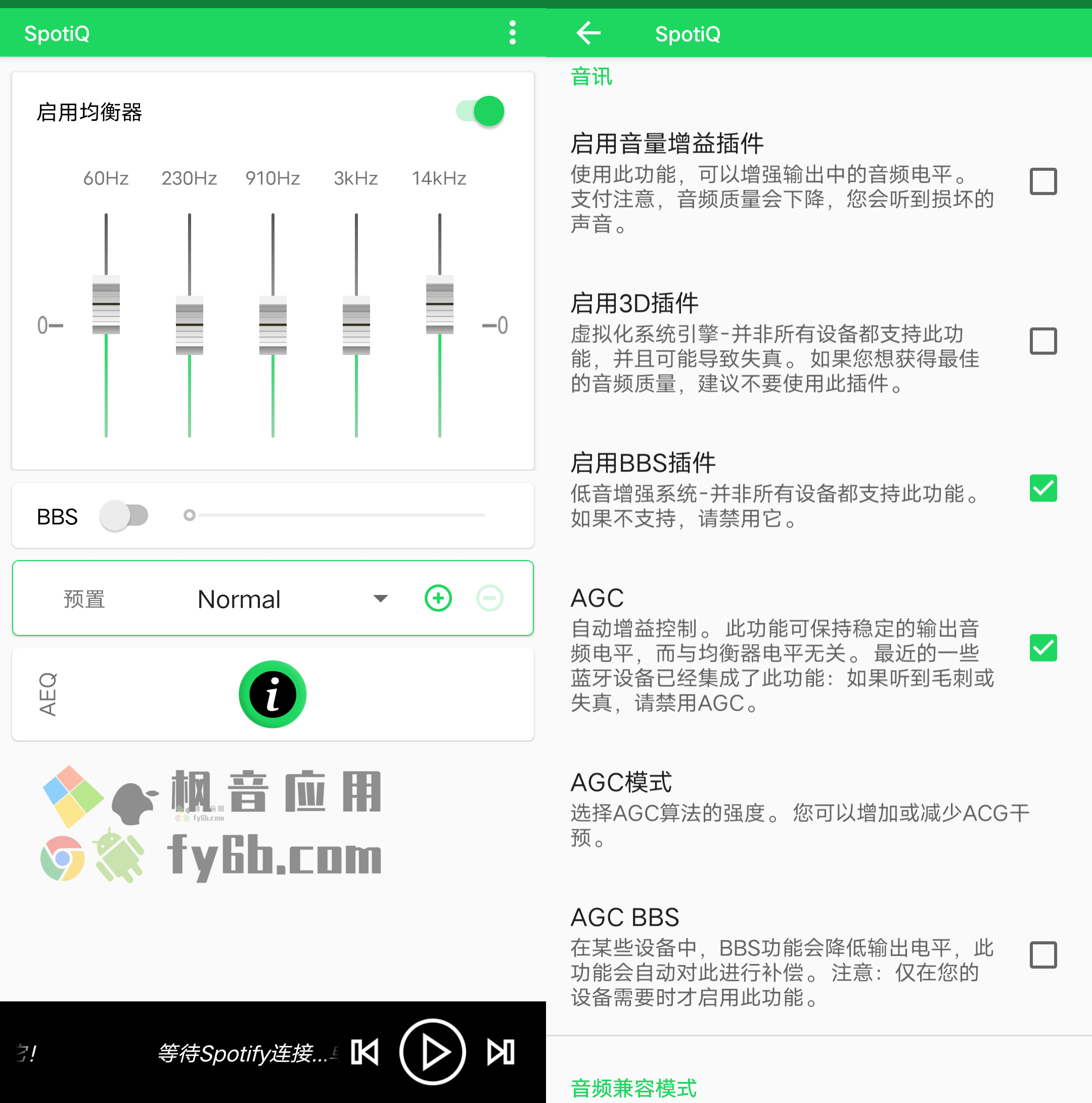Enable the BBS switch
This screenshot has width=1092, height=1103.
pyautogui.click(x=124, y=516)
